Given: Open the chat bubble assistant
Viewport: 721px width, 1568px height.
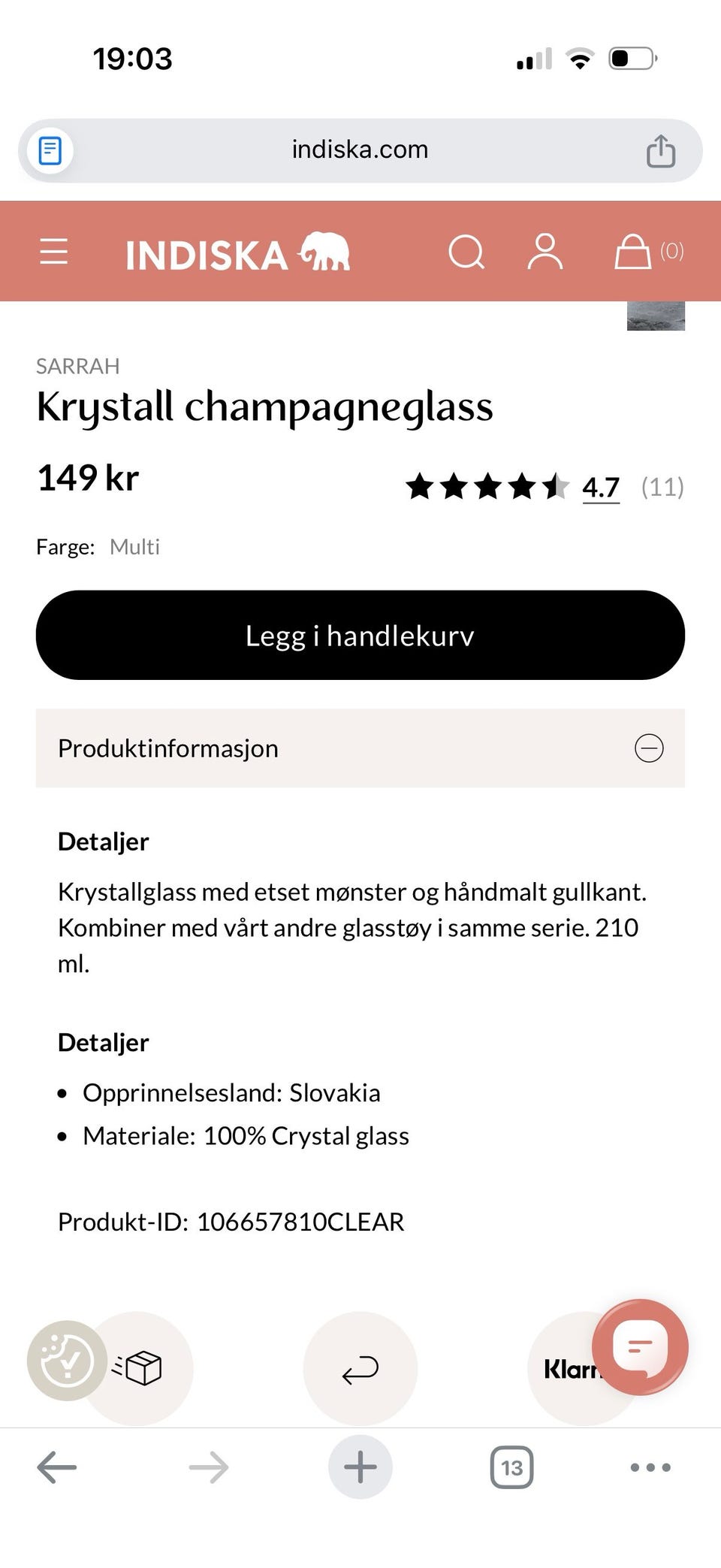Looking at the screenshot, I should coord(639,1349).
